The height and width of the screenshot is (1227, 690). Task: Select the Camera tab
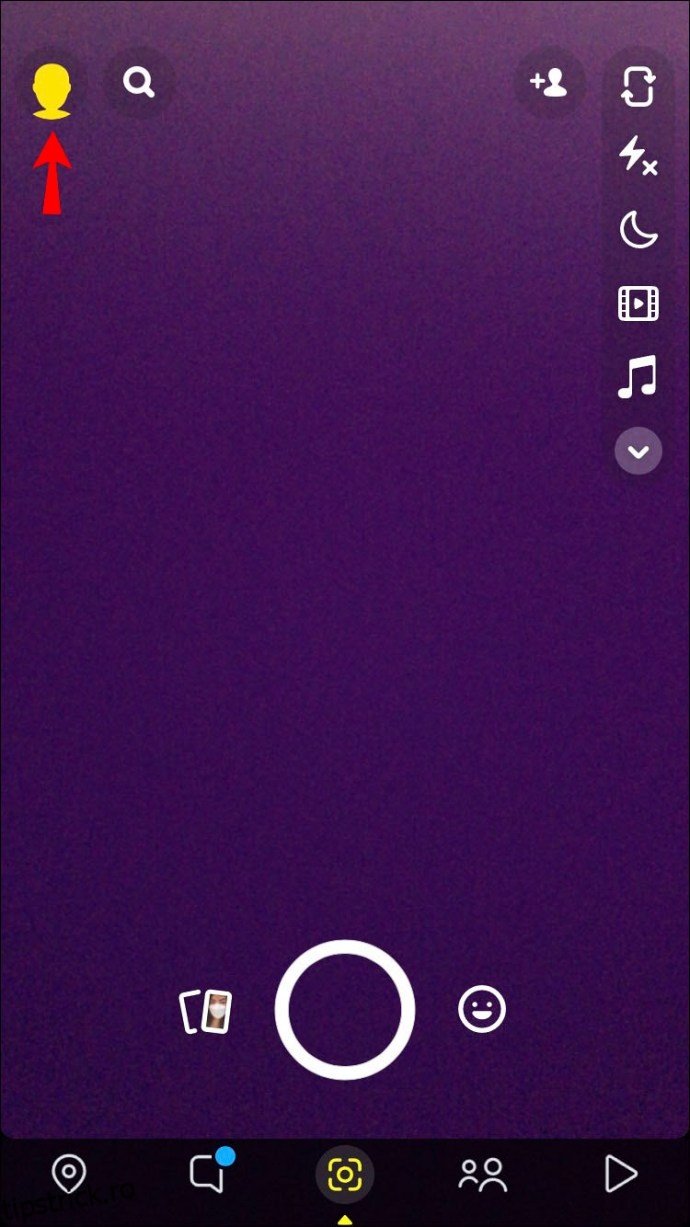345,1174
